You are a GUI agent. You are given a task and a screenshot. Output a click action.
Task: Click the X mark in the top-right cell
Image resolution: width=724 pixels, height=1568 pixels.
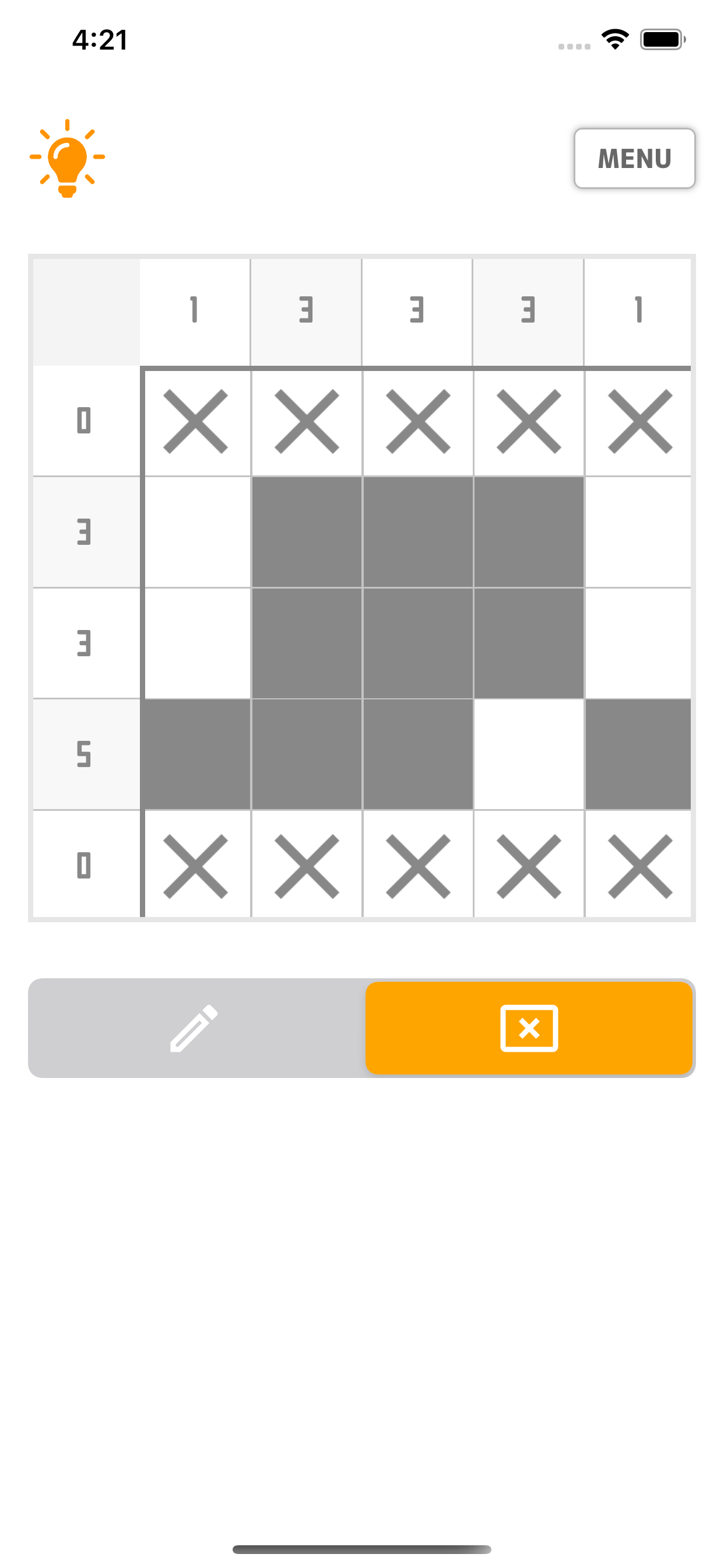638,420
